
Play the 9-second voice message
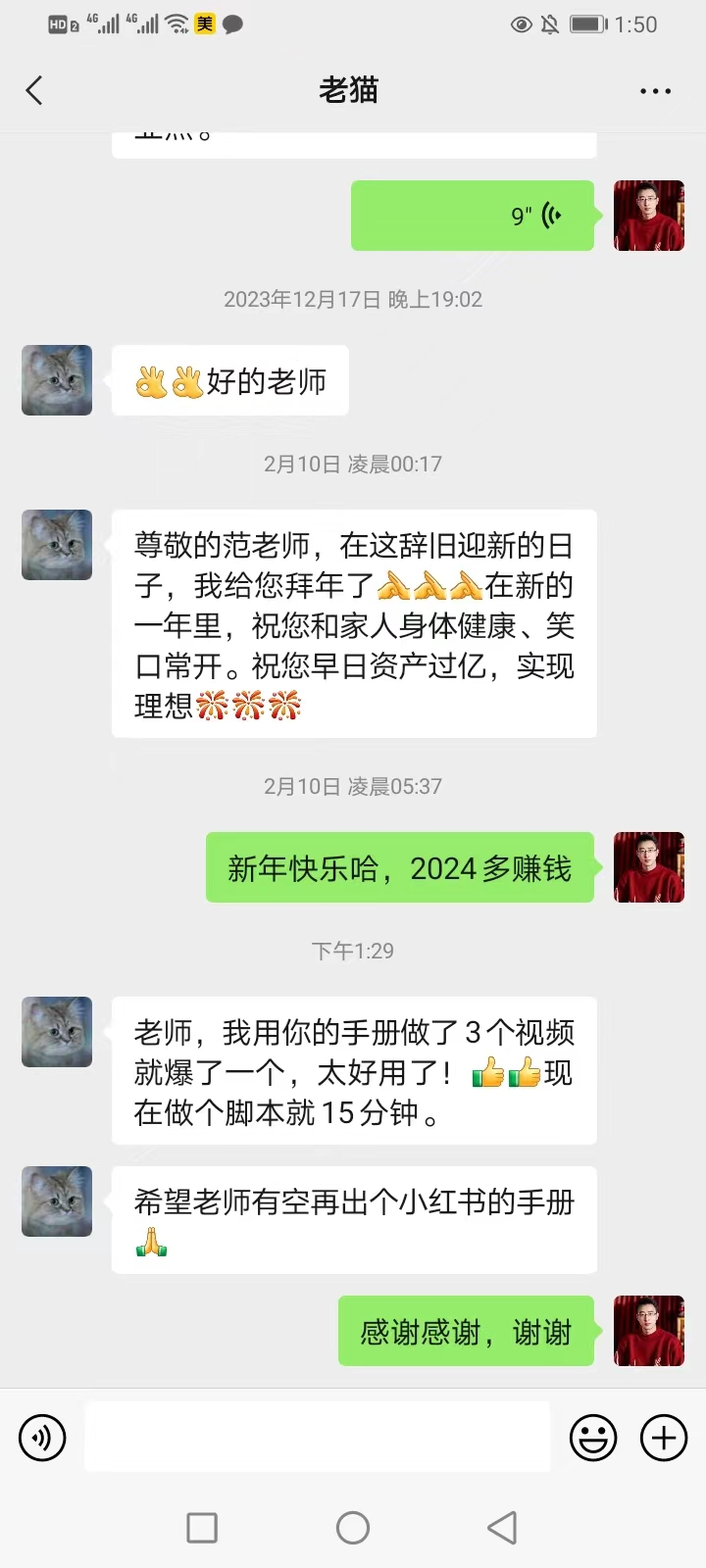click(473, 216)
